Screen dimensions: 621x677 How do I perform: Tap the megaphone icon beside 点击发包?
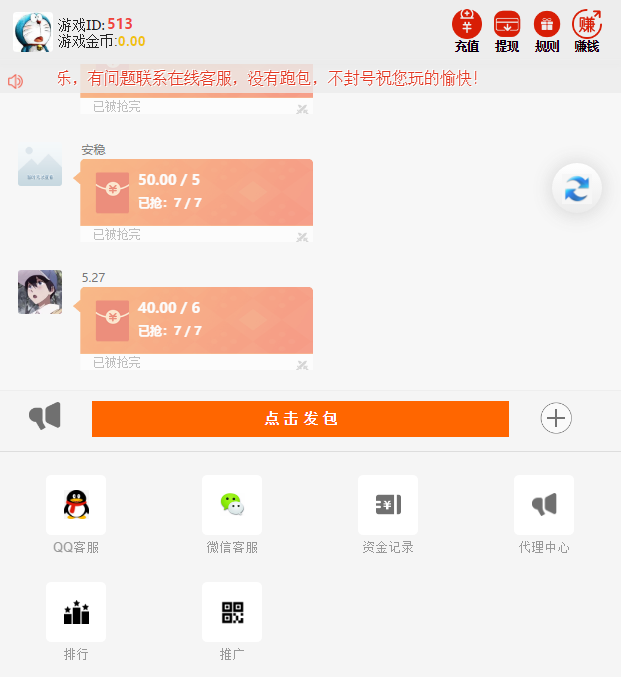(45, 416)
